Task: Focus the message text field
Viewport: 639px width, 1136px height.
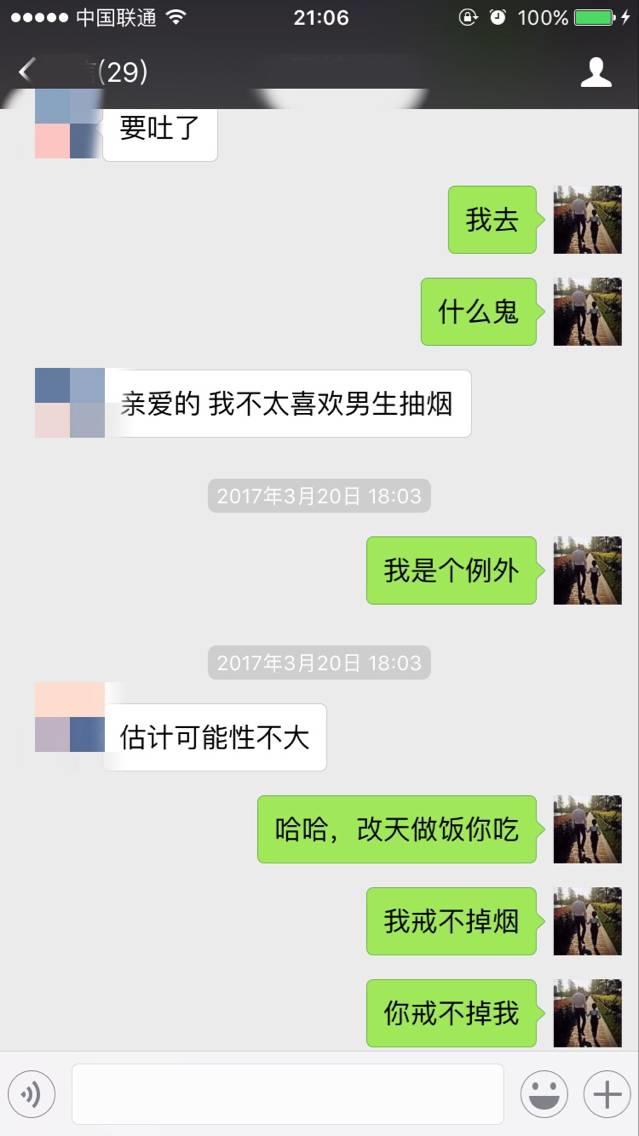Action: 287,1094
